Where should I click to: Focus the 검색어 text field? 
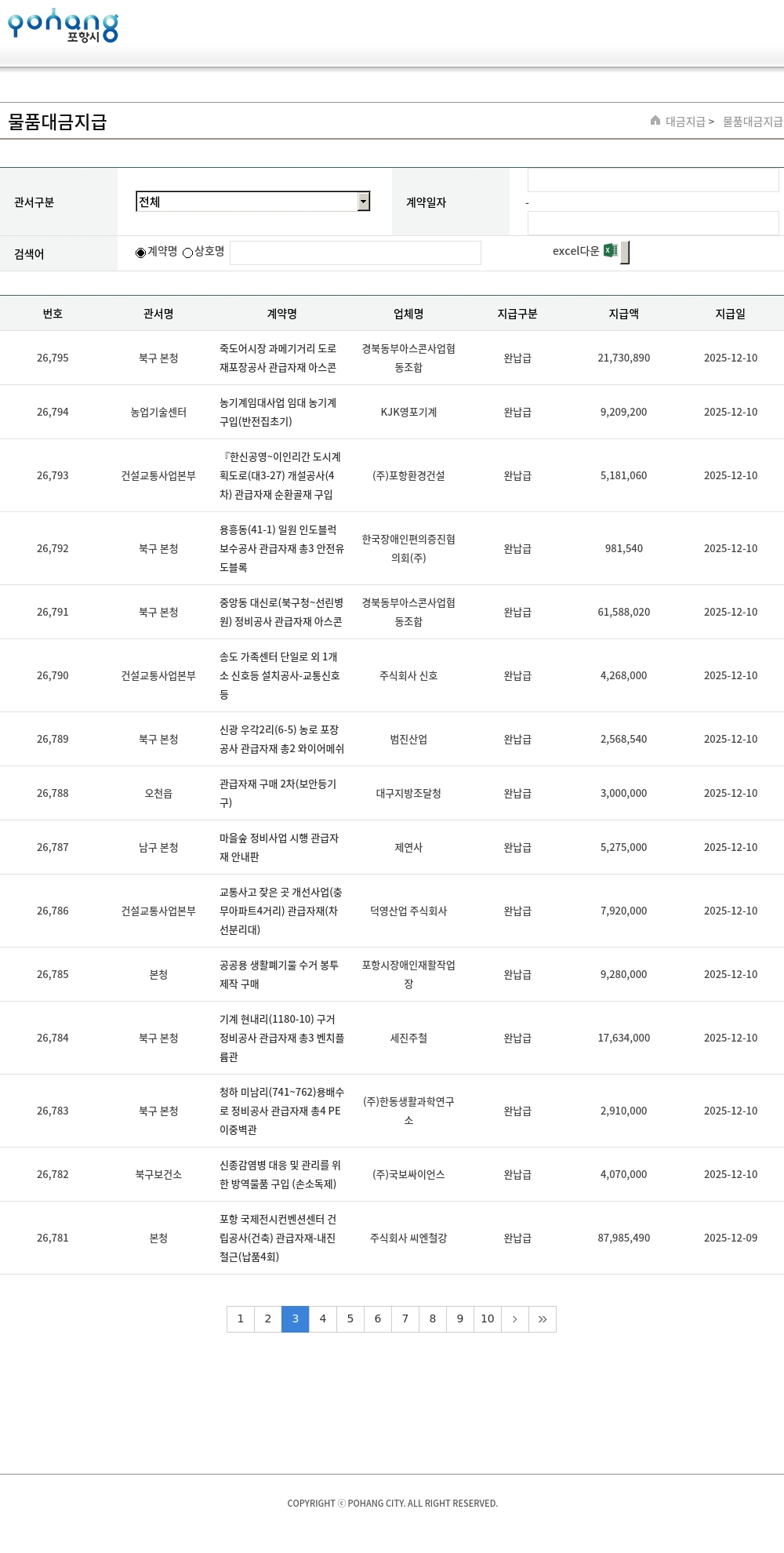click(x=355, y=253)
